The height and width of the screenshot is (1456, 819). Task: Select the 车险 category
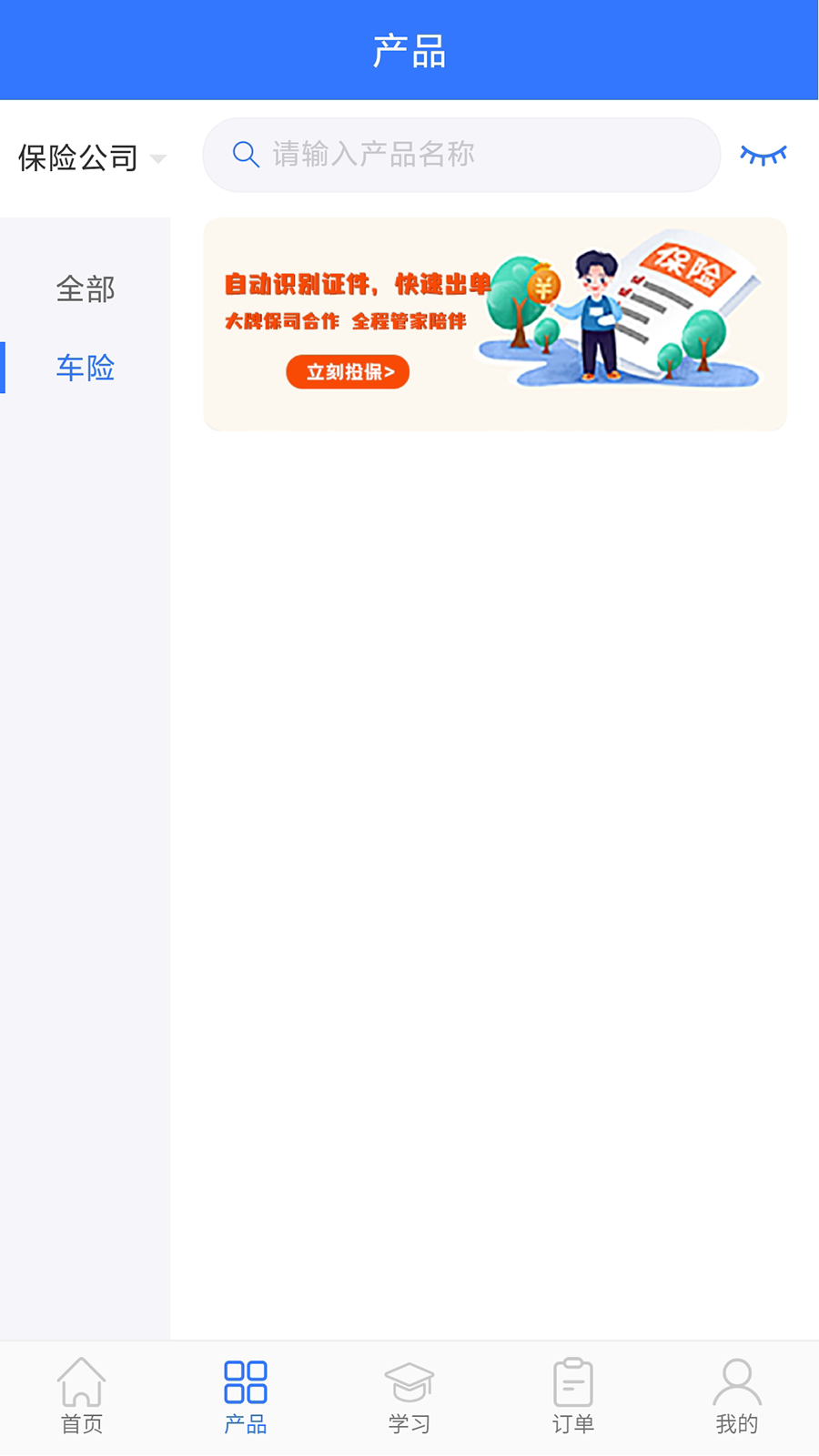85,368
